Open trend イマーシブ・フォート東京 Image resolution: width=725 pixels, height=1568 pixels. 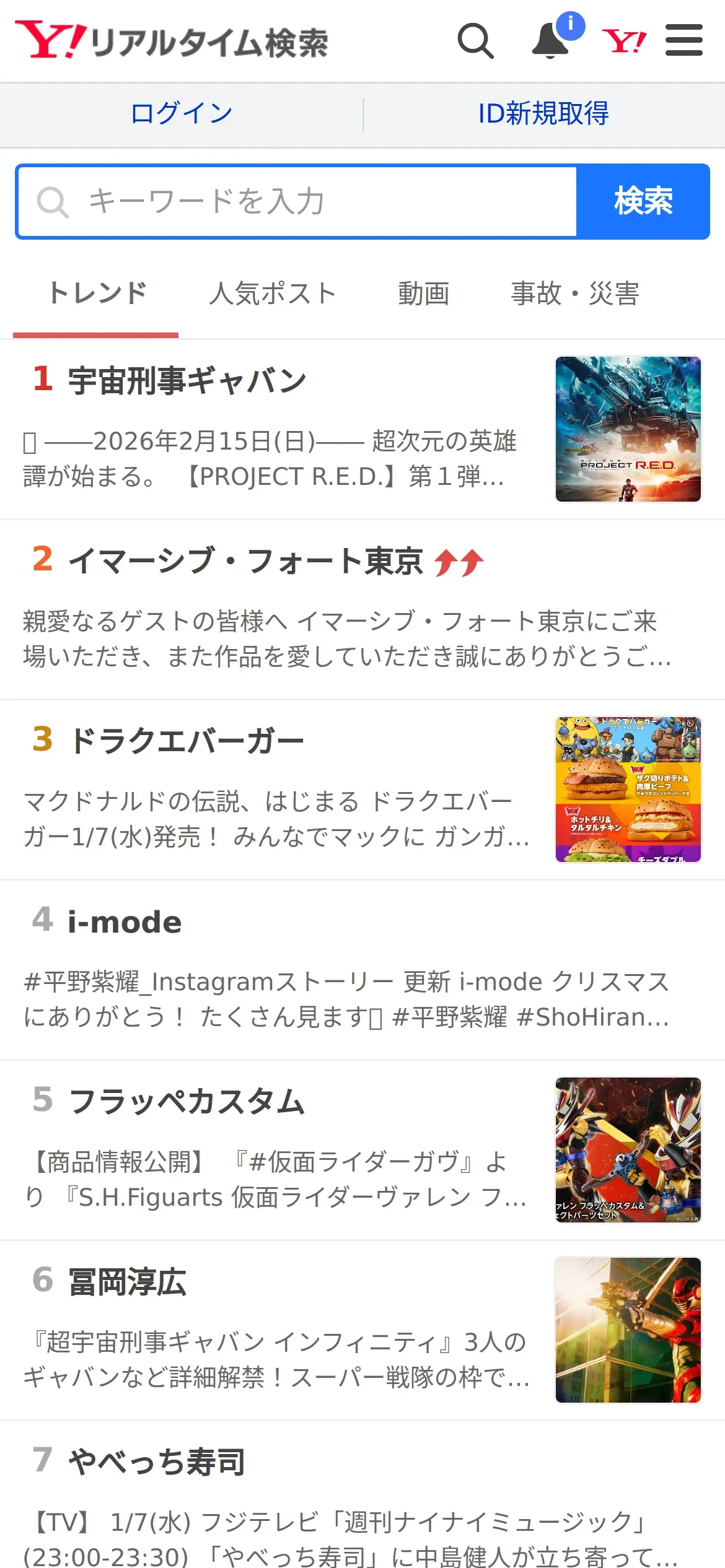click(245, 561)
